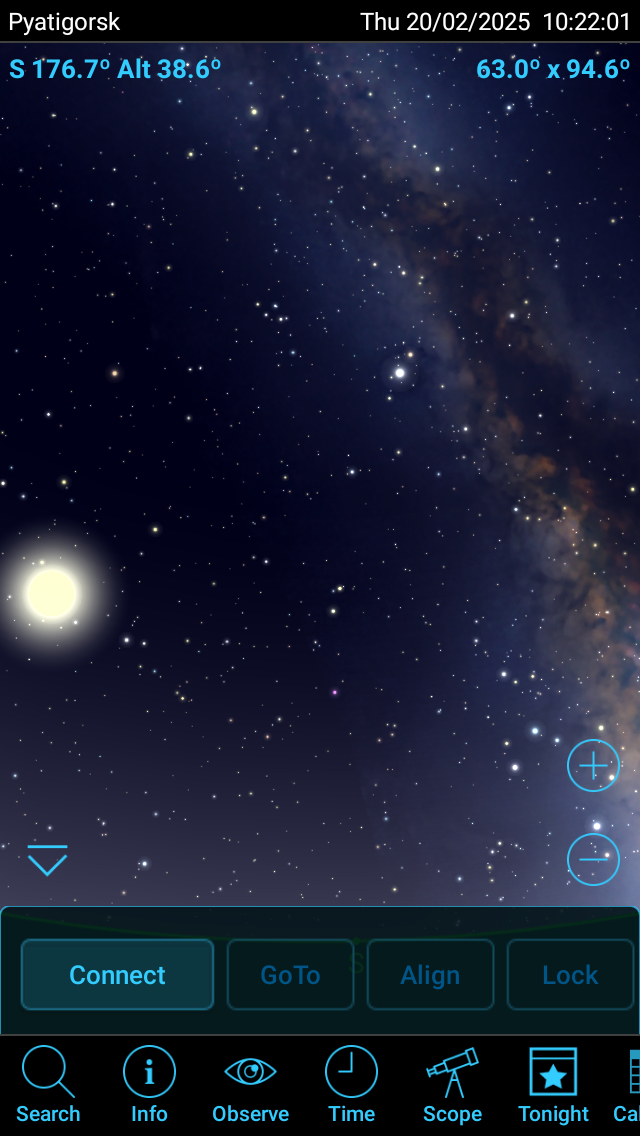Open the Observe menu
Screen dimensions: 640x1136
click(250, 1085)
